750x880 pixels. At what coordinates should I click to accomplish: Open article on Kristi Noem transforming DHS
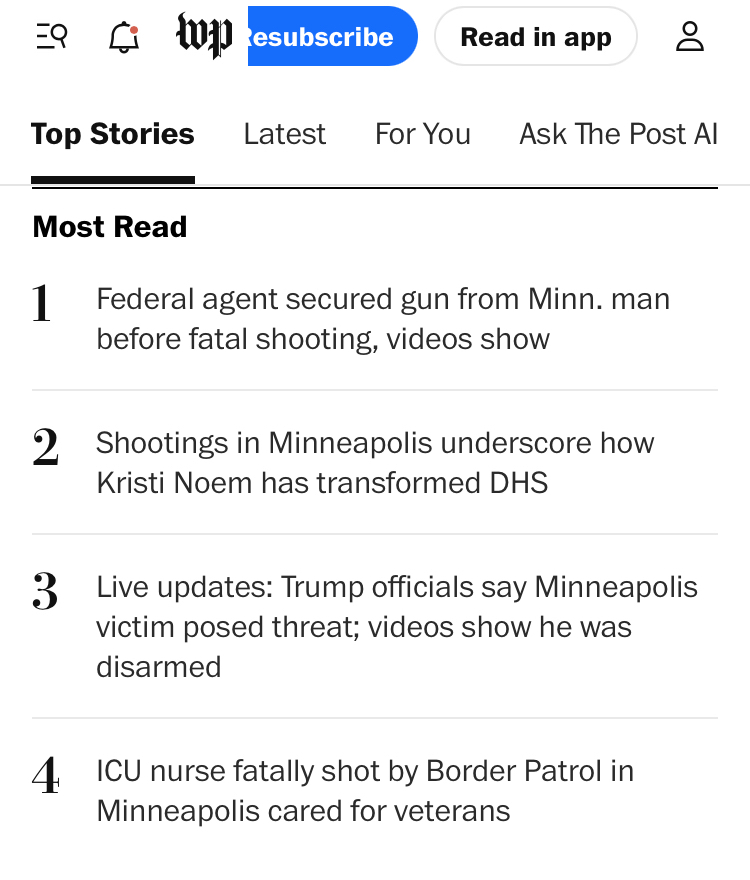375,463
